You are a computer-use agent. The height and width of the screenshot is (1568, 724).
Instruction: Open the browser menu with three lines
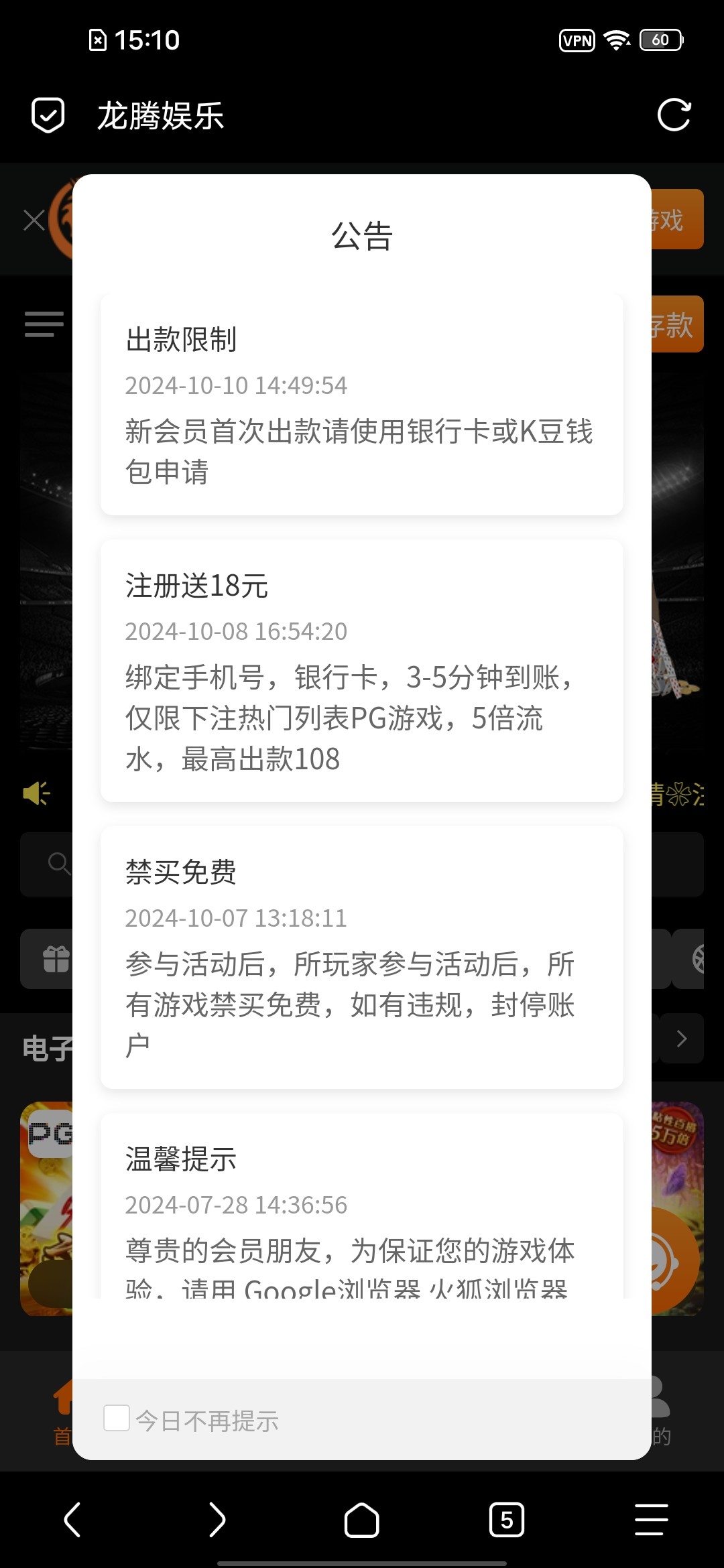tap(651, 1519)
